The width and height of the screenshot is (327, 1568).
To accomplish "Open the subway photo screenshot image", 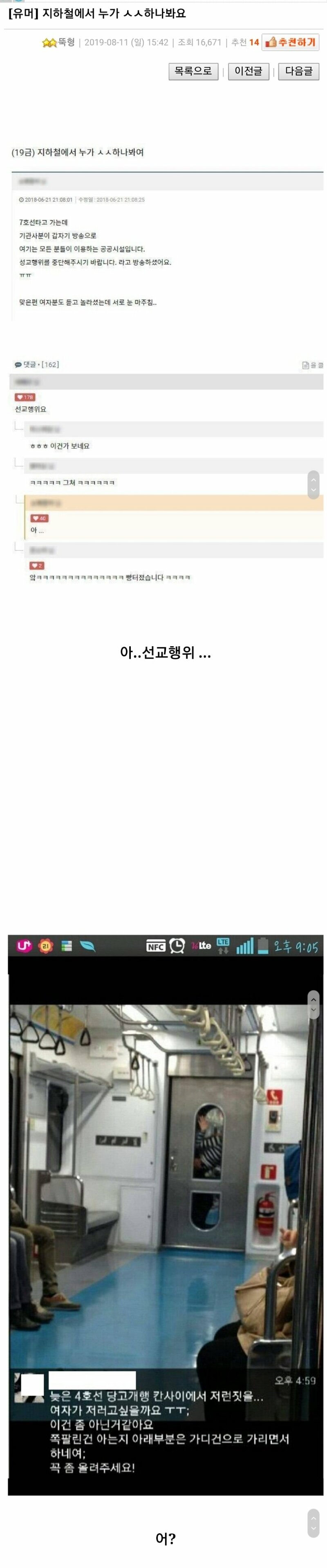I will pos(165,1214).
